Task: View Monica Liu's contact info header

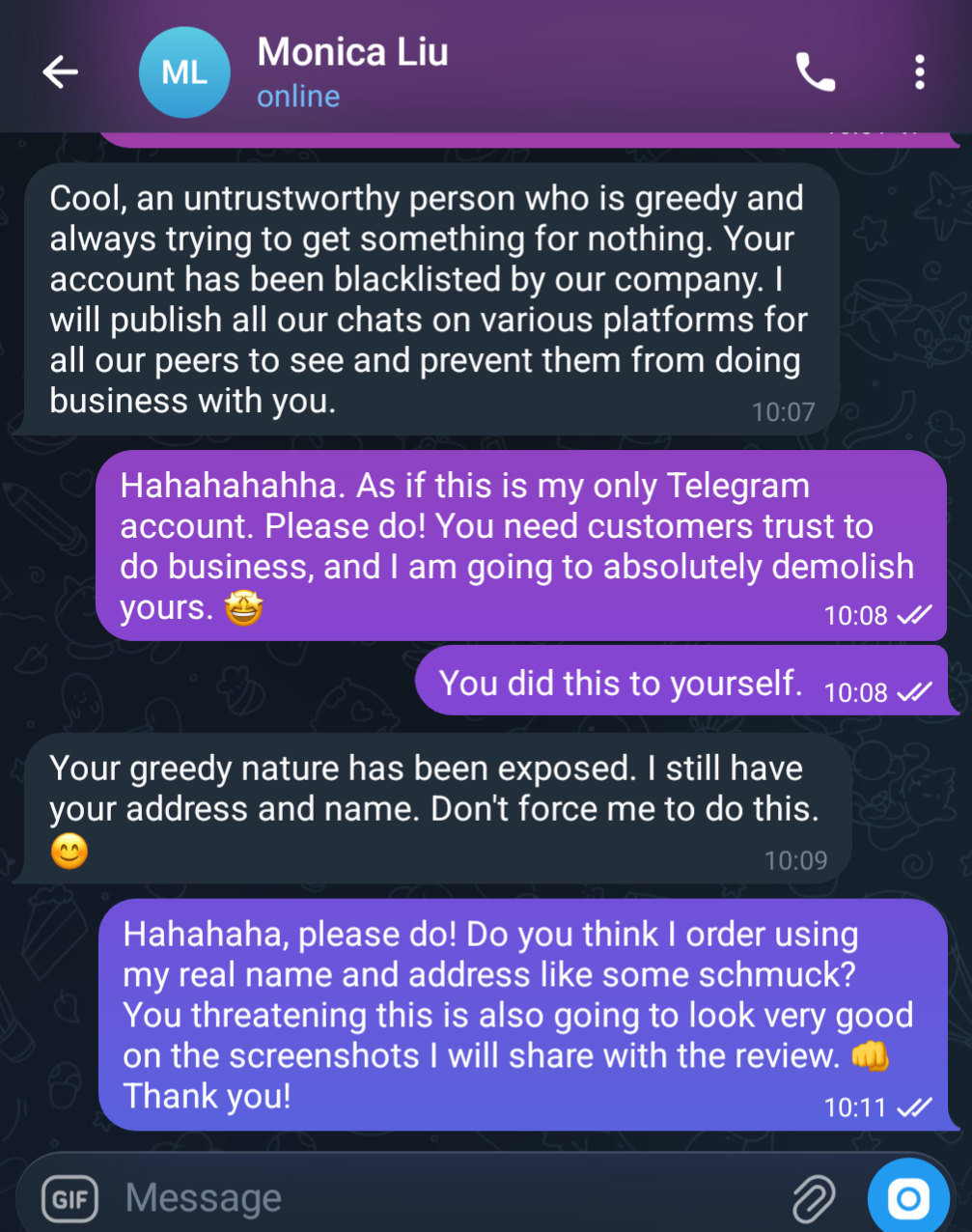Action: [353, 71]
